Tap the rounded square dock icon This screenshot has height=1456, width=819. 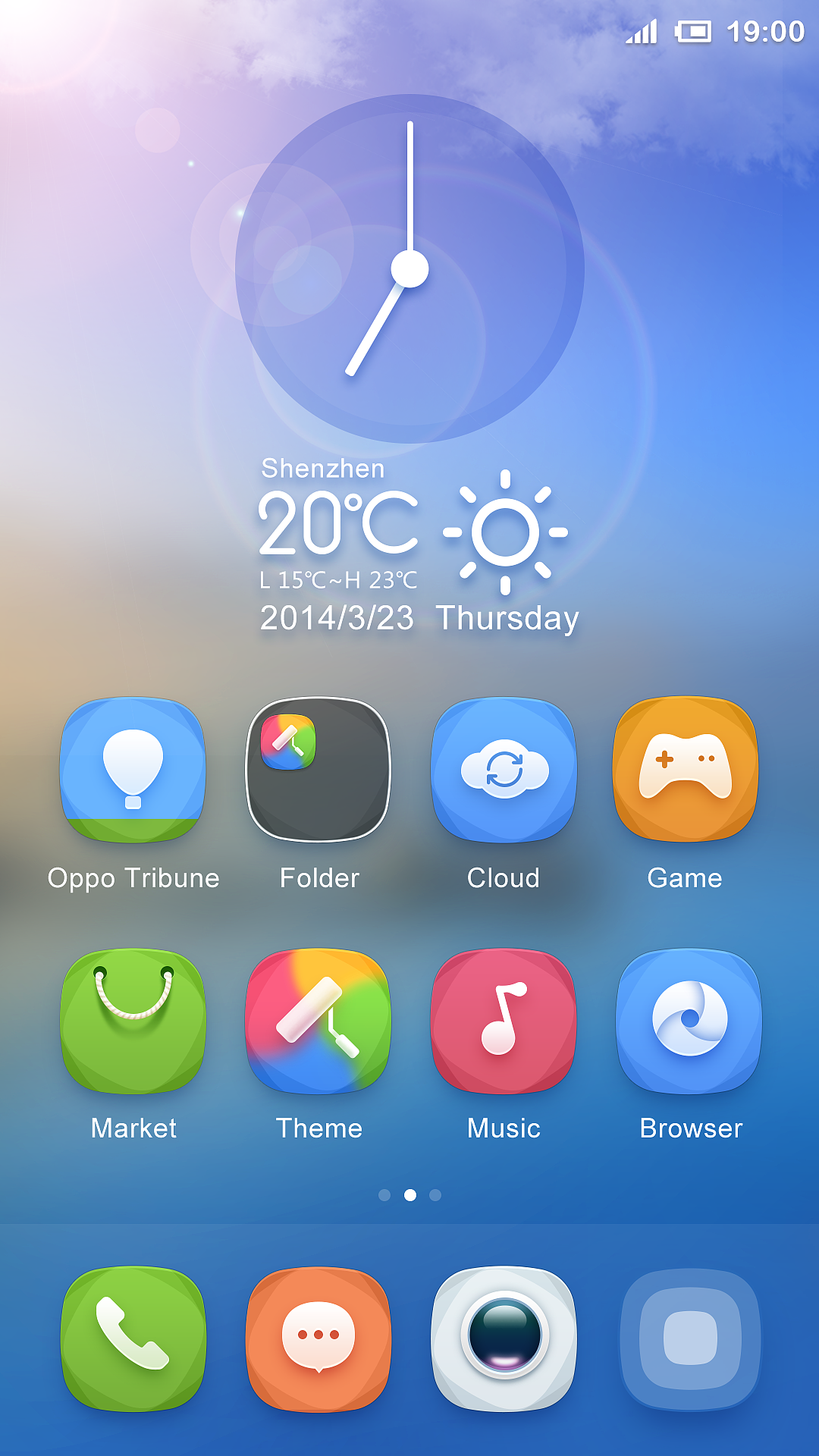689,1338
